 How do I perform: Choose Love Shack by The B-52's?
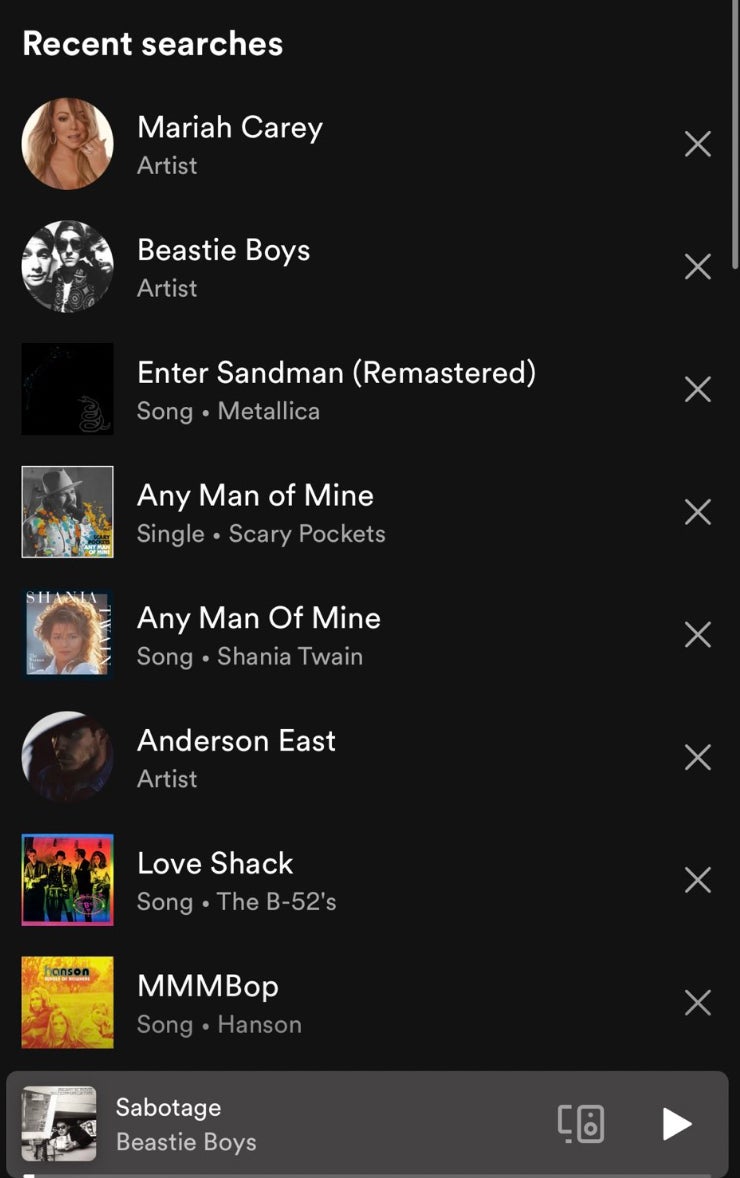coord(236,880)
